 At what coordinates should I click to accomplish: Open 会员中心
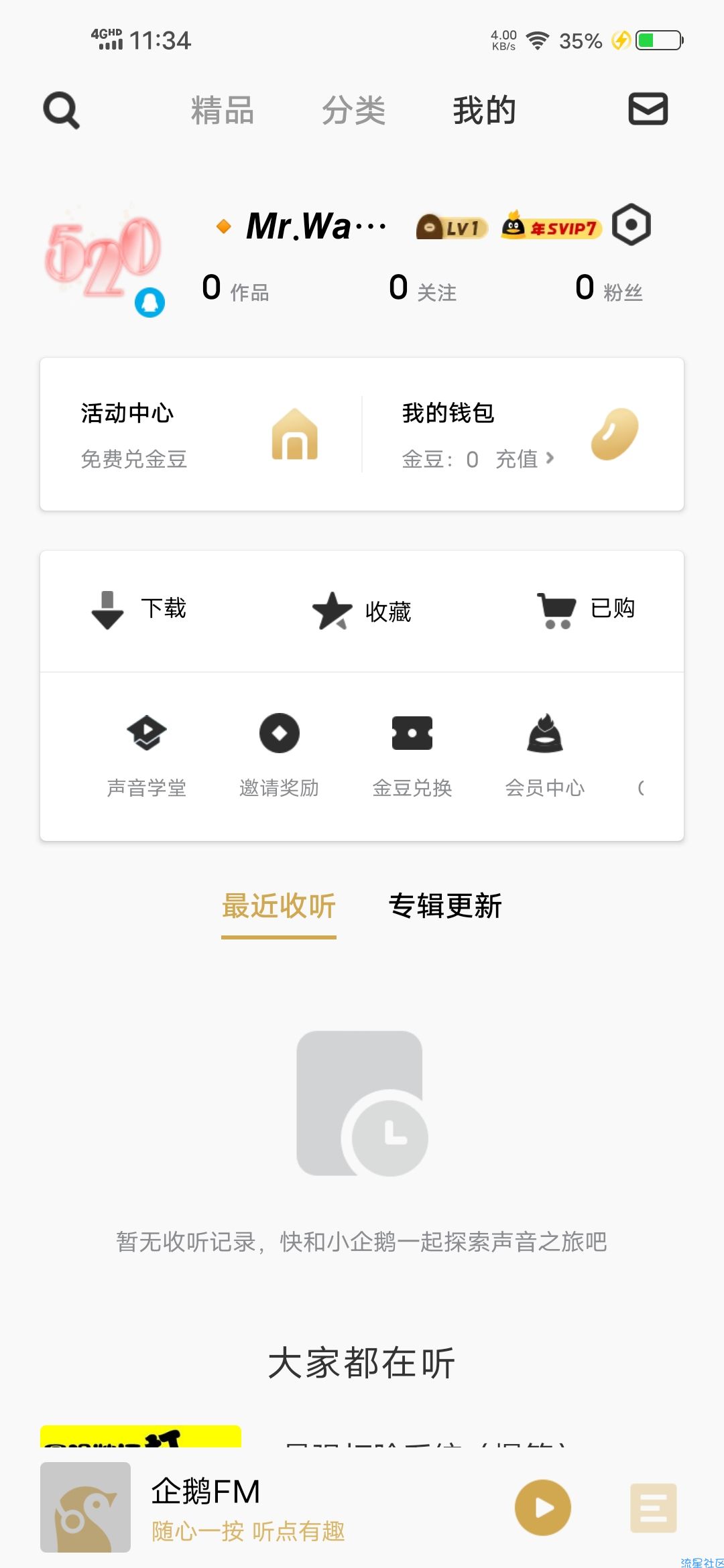[544, 754]
